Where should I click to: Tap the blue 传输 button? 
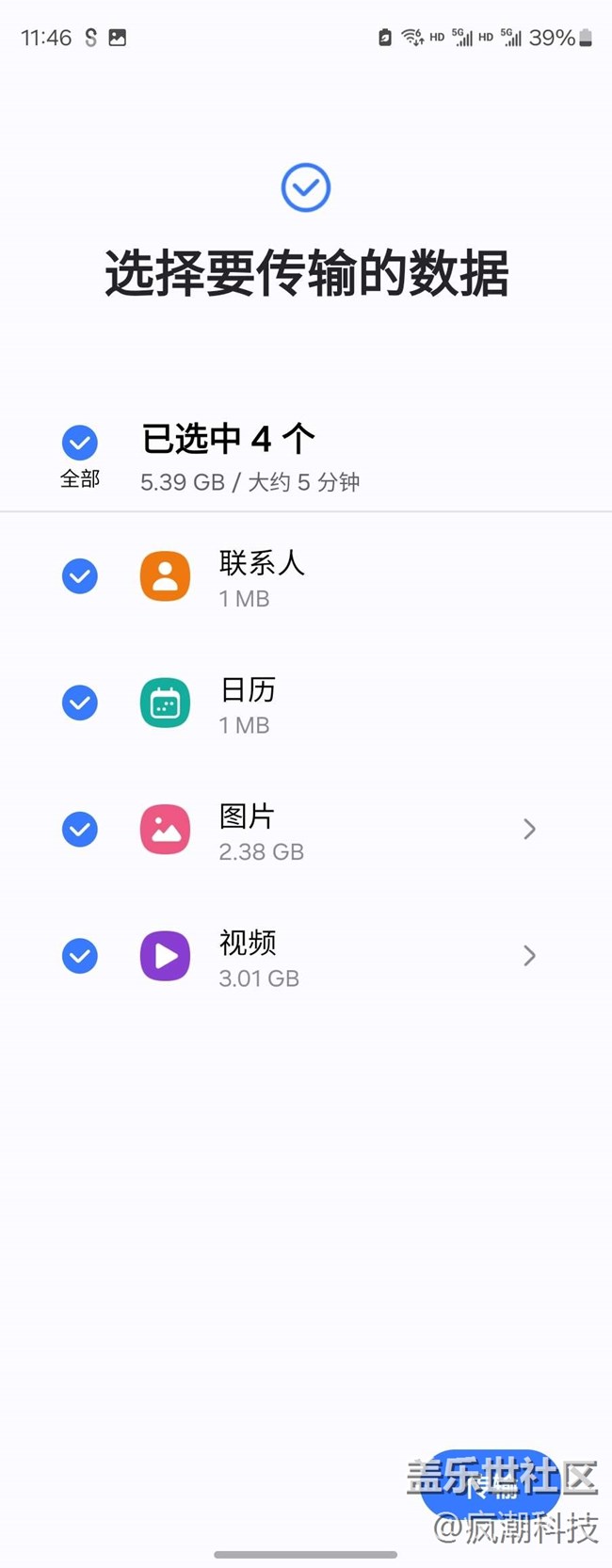coord(490,1484)
